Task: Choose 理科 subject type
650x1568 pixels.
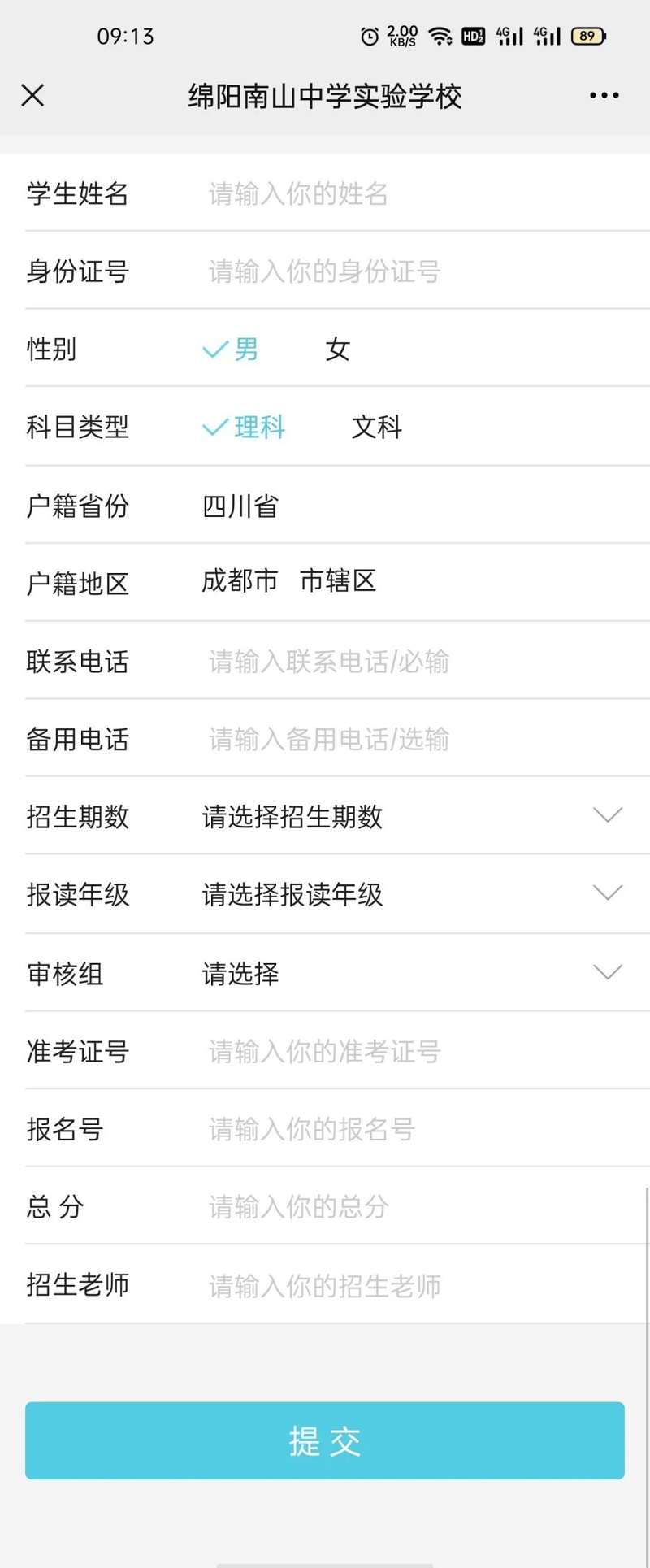Action: [245, 427]
